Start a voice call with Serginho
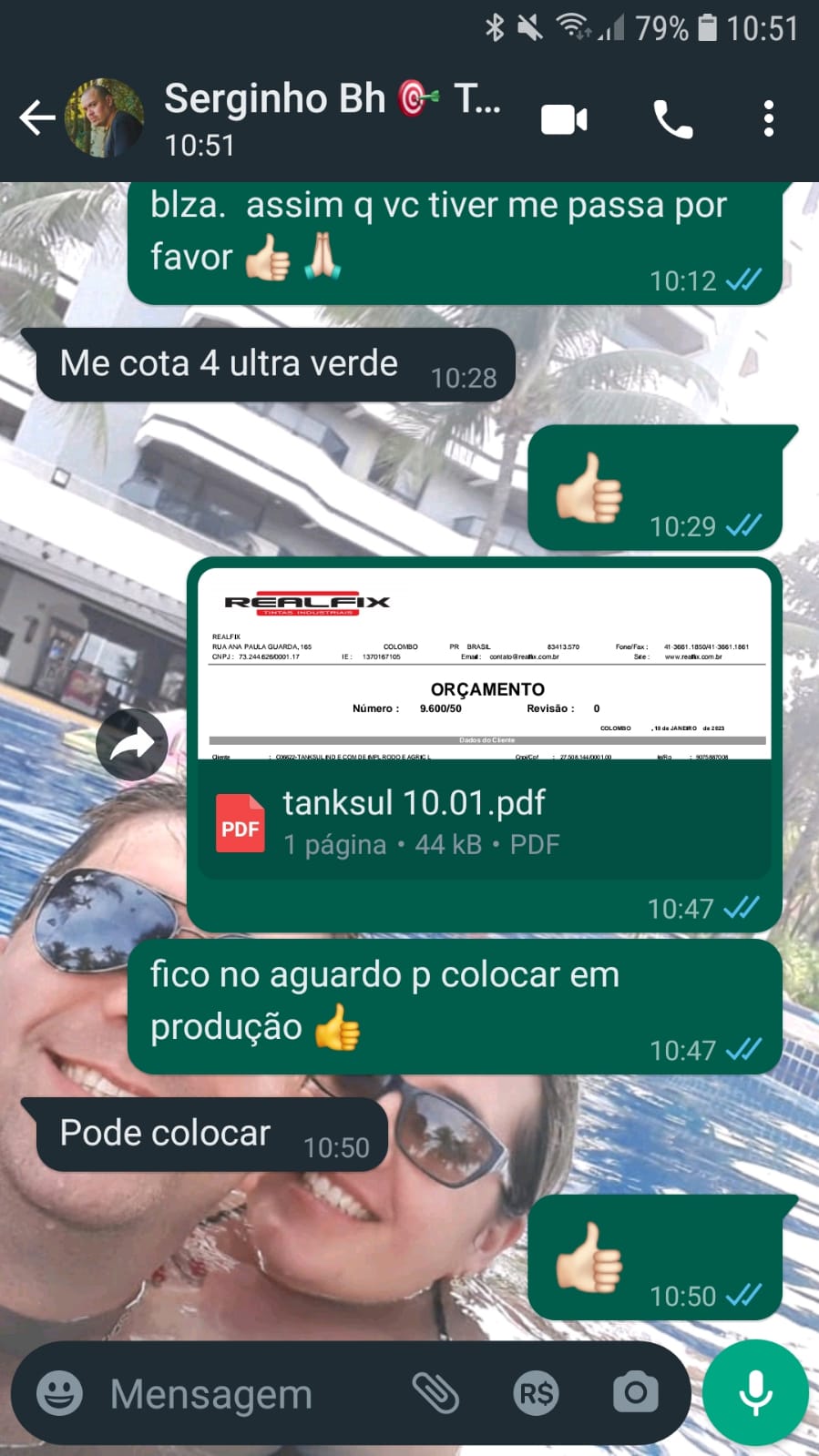 pos(673,119)
